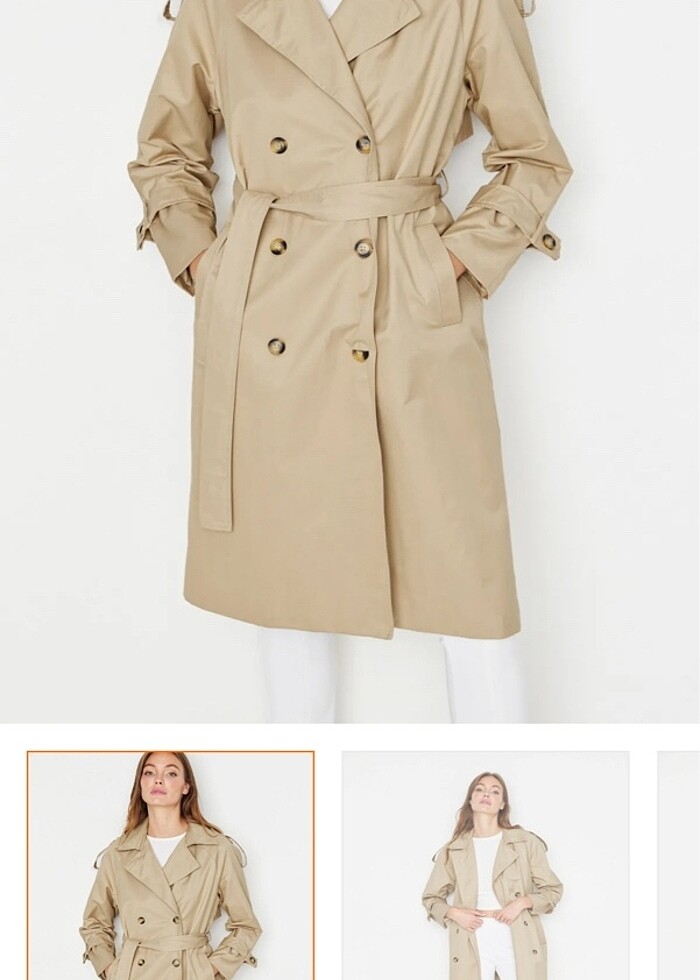
Task: Select the full-length model pose thumbnail
Action: tap(486, 865)
